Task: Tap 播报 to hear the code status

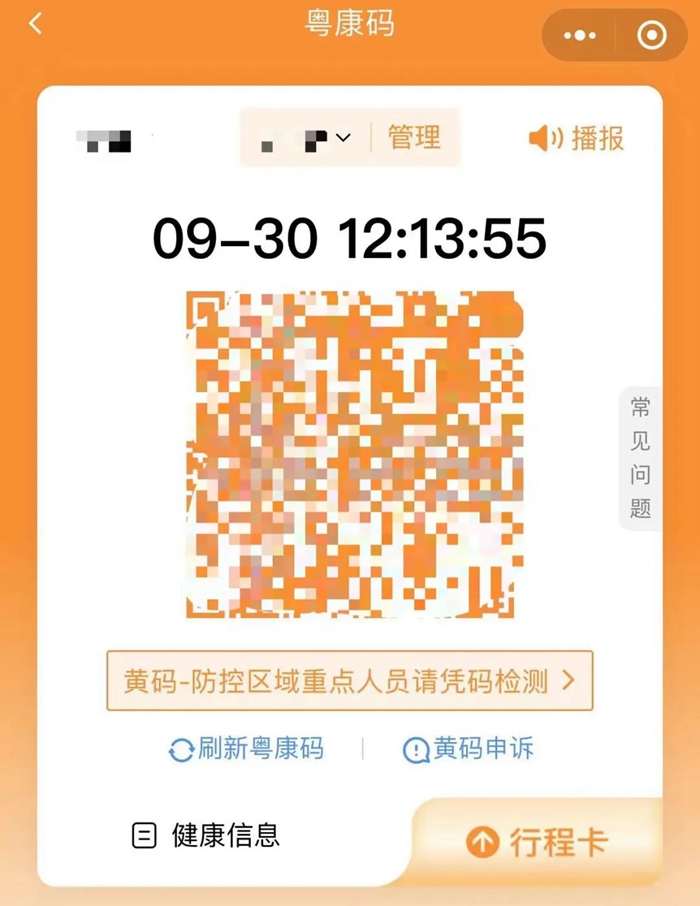Action: point(577,138)
